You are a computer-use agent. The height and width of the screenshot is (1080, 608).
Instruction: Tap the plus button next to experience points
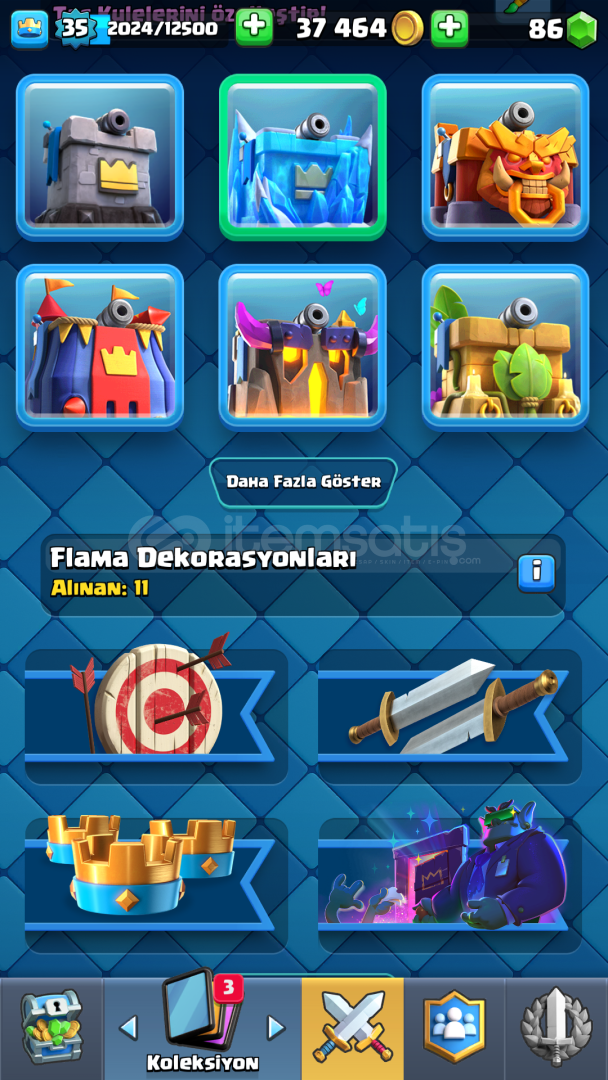pos(254,28)
